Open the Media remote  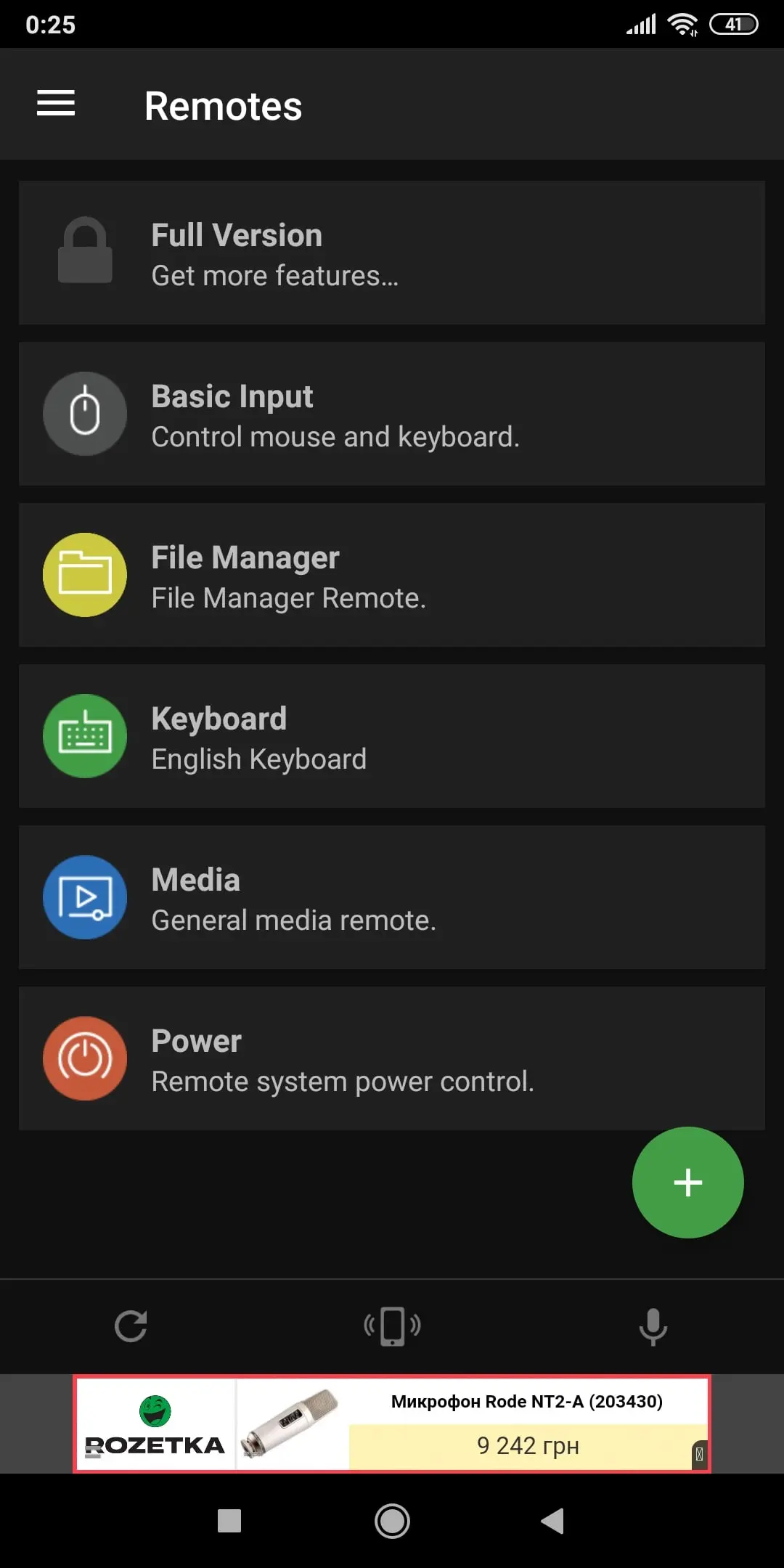[392, 897]
